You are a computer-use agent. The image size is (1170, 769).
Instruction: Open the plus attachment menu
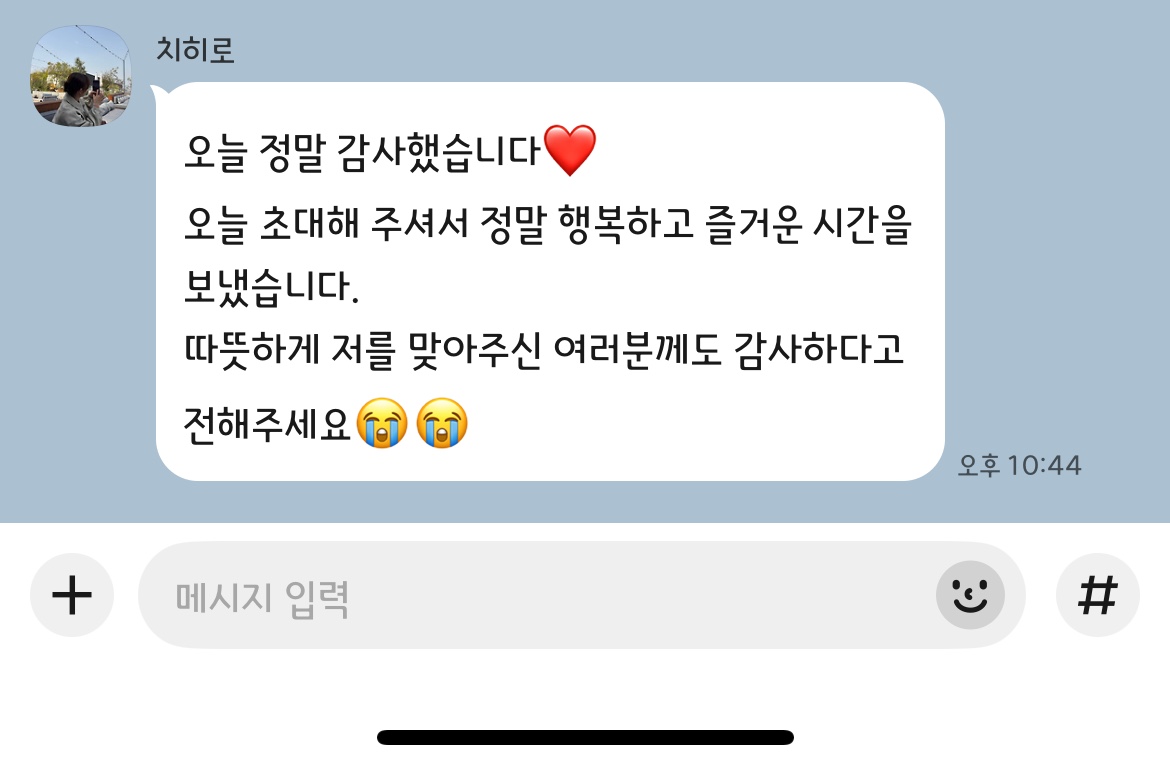pyautogui.click(x=72, y=596)
